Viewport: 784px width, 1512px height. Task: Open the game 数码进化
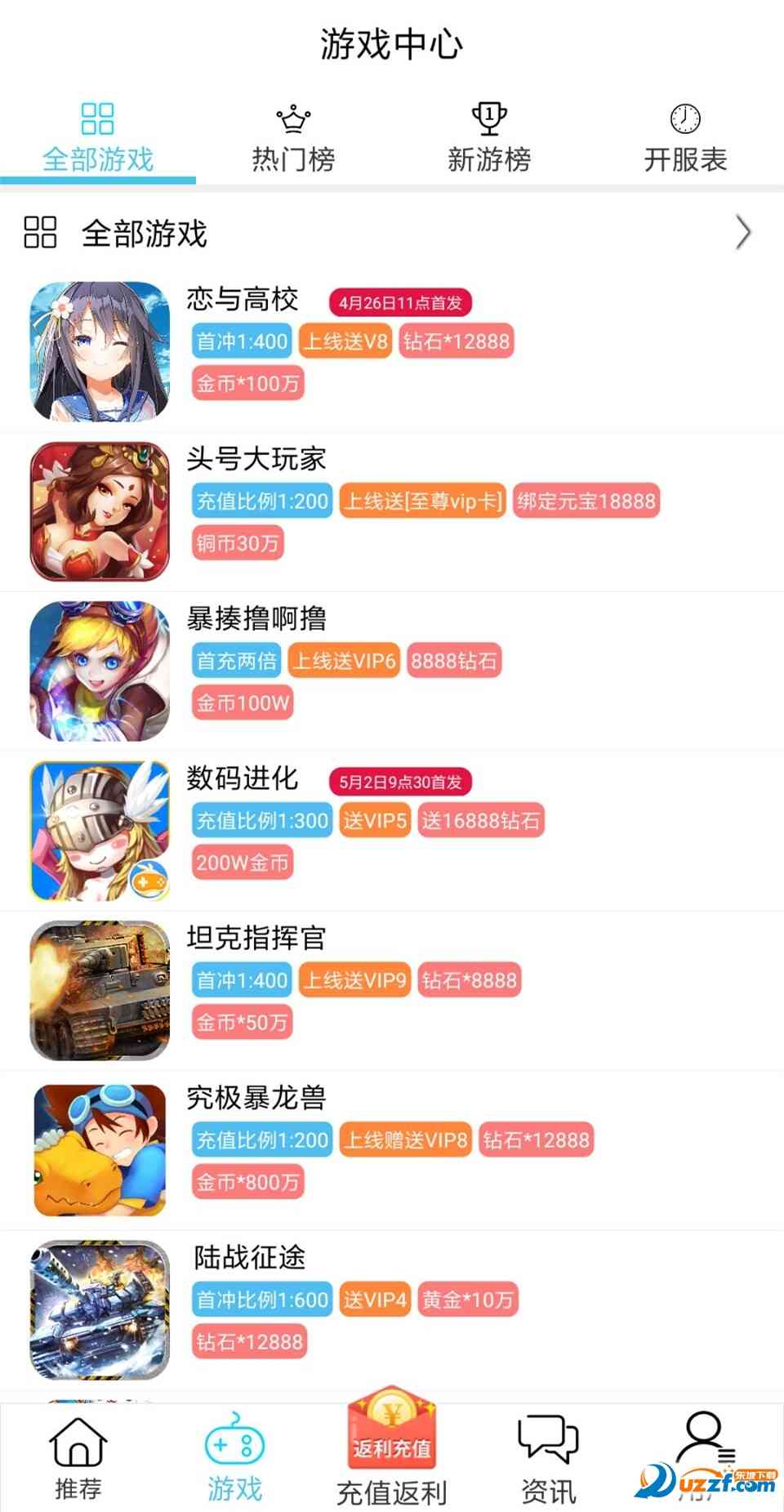(243, 778)
